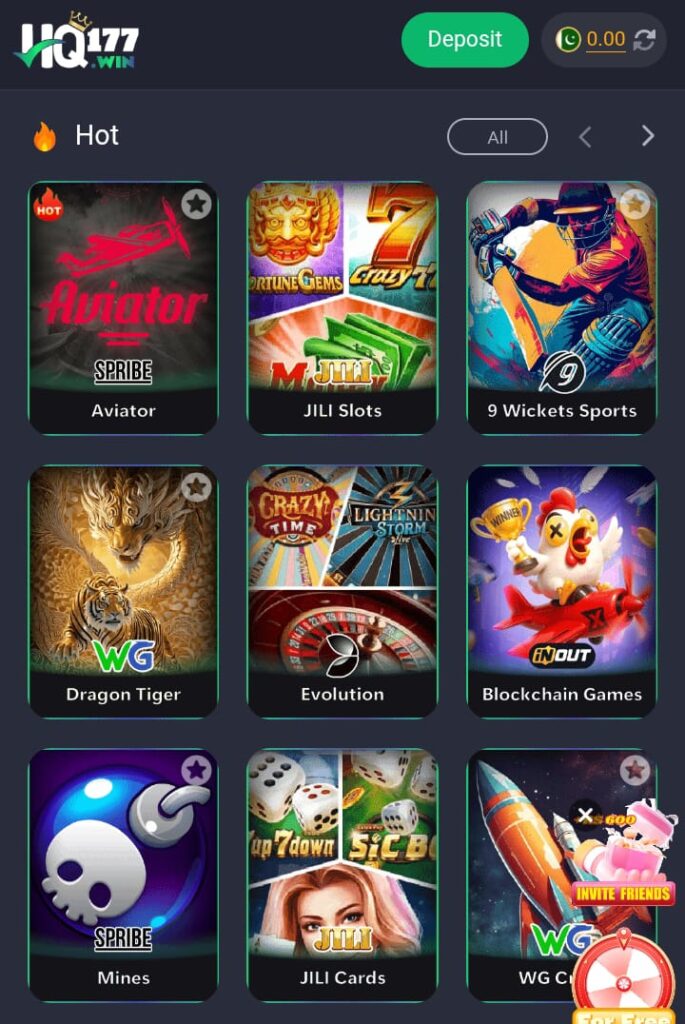Play the Mines game
The width and height of the screenshot is (685, 1024).
coord(123,868)
